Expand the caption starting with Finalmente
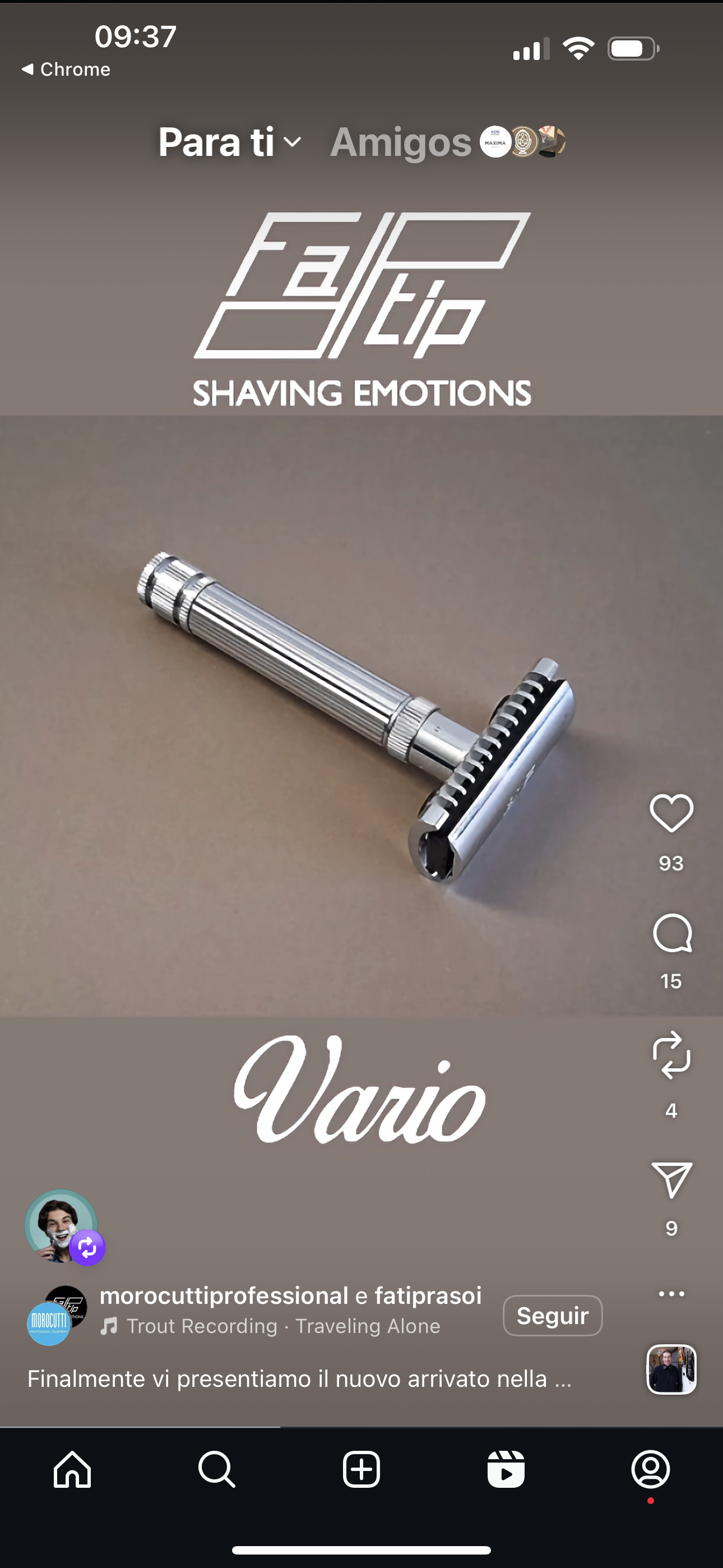The height and width of the screenshot is (1568, 723). point(299,1378)
